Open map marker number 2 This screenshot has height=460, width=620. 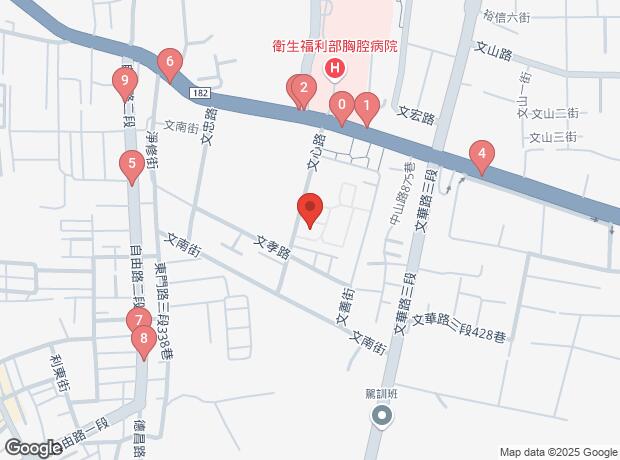pyautogui.click(x=303, y=88)
